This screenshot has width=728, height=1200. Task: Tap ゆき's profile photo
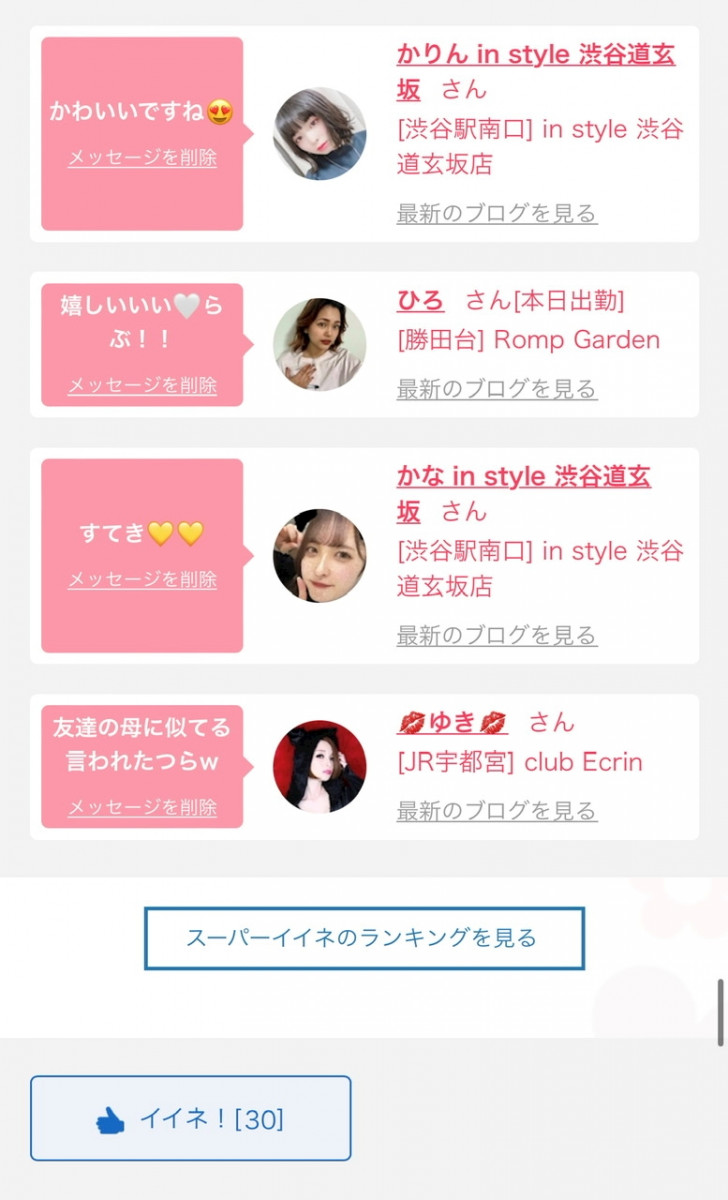(320, 766)
